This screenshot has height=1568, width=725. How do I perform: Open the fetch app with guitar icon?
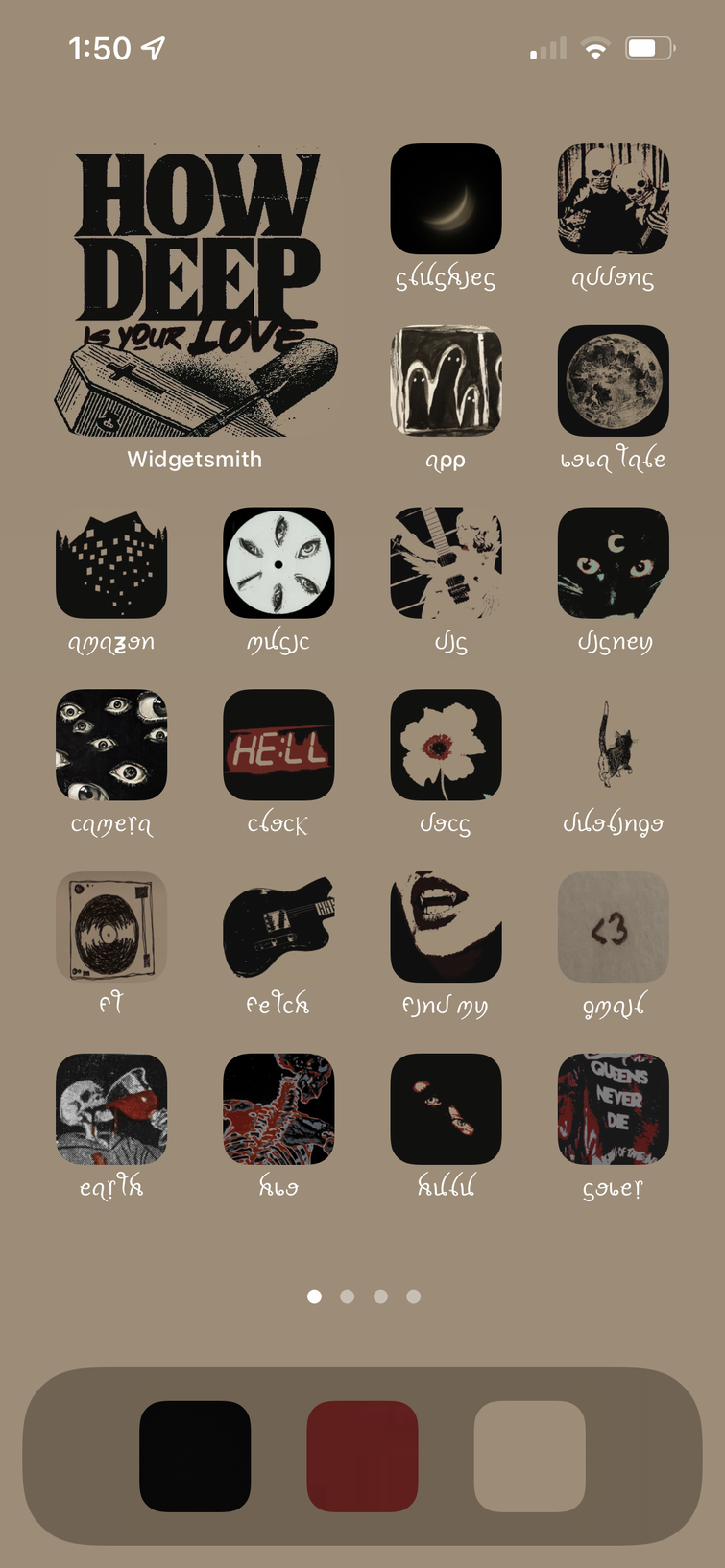[x=278, y=927]
